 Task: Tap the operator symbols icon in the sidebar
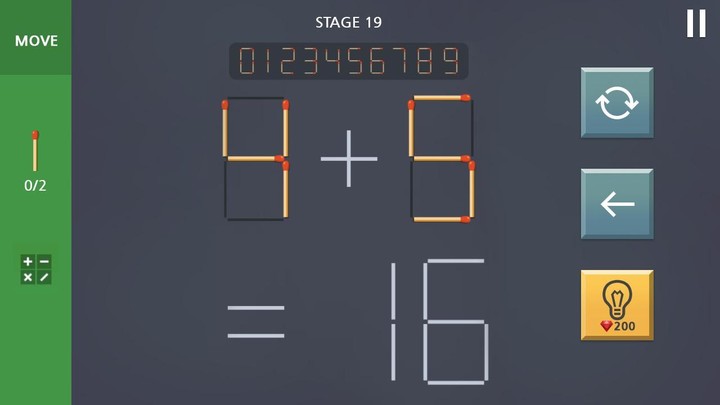pos(35,269)
